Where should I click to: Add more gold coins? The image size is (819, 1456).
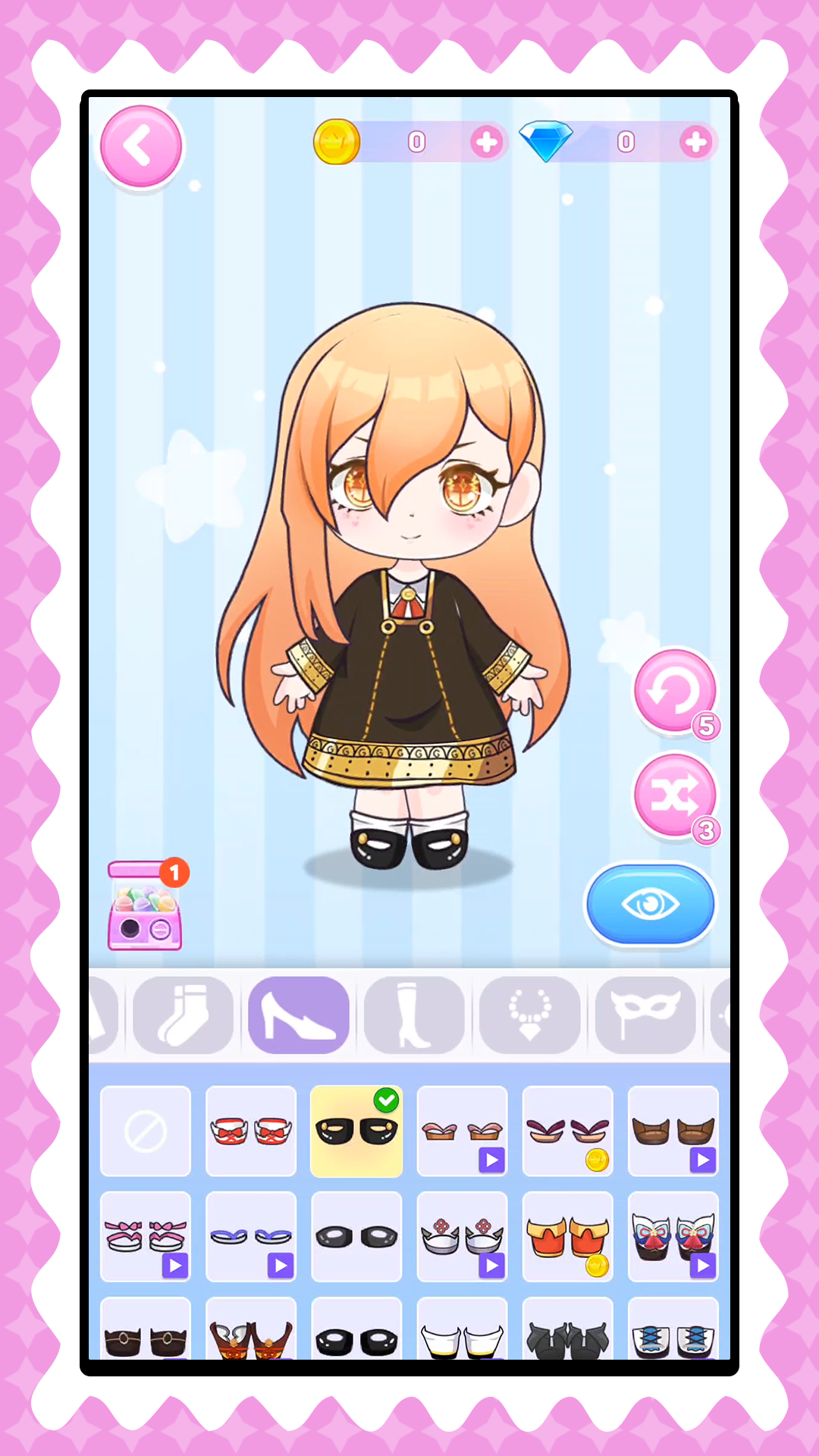pos(486,142)
